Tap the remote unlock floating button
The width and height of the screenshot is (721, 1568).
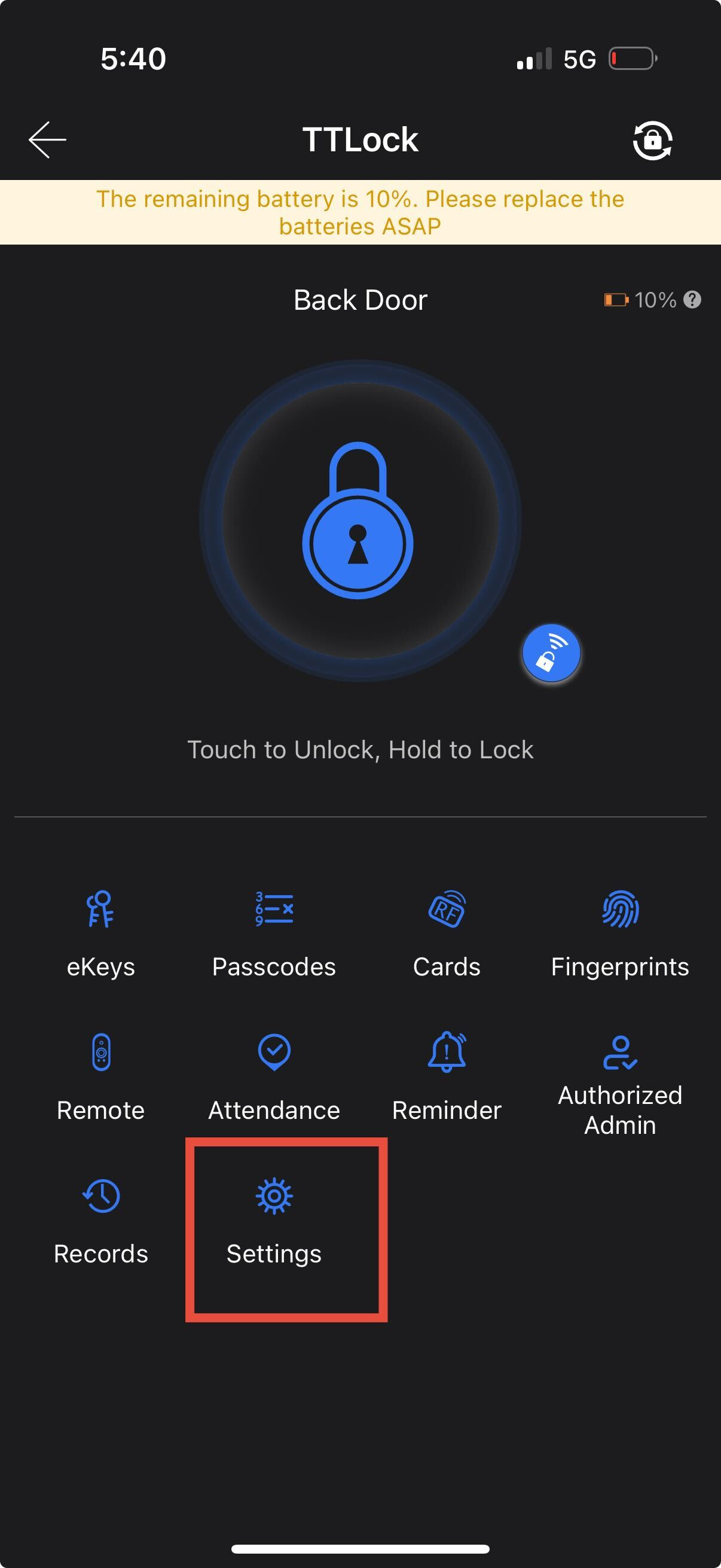pos(551,653)
